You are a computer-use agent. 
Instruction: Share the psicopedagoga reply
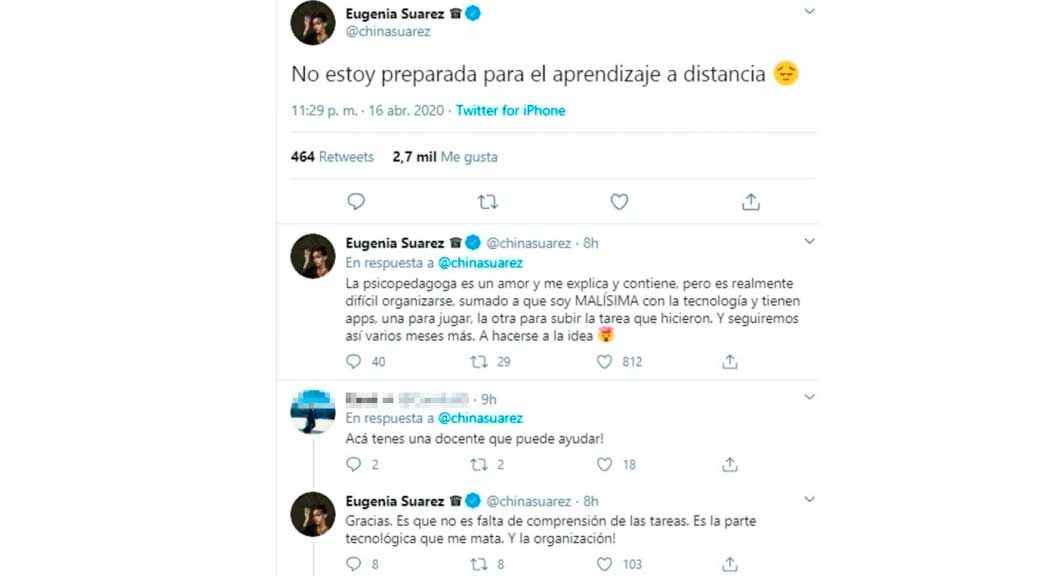pyautogui.click(x=730, y=362)
